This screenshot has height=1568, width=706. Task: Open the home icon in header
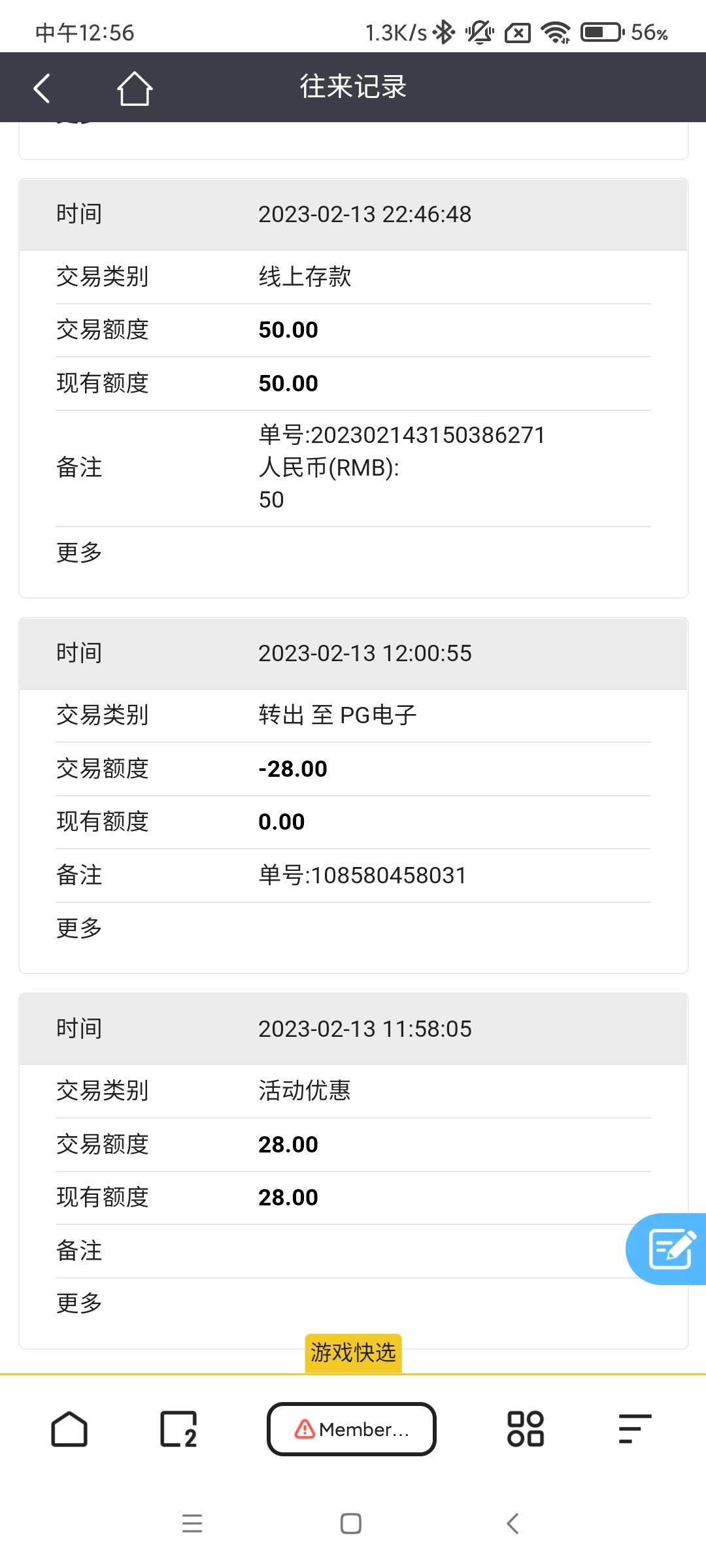[135, 88]
